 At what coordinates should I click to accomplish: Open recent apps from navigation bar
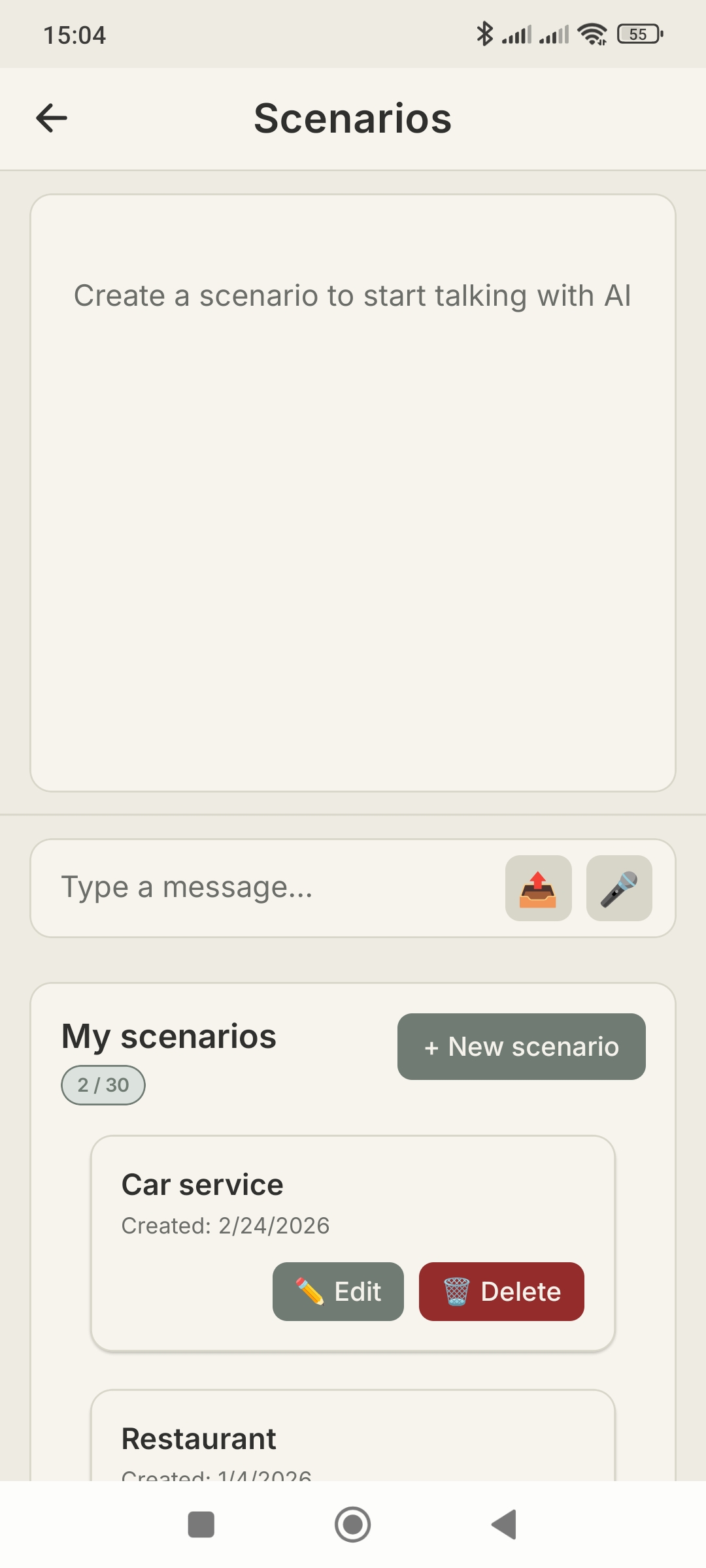[x=201, y=1525]
